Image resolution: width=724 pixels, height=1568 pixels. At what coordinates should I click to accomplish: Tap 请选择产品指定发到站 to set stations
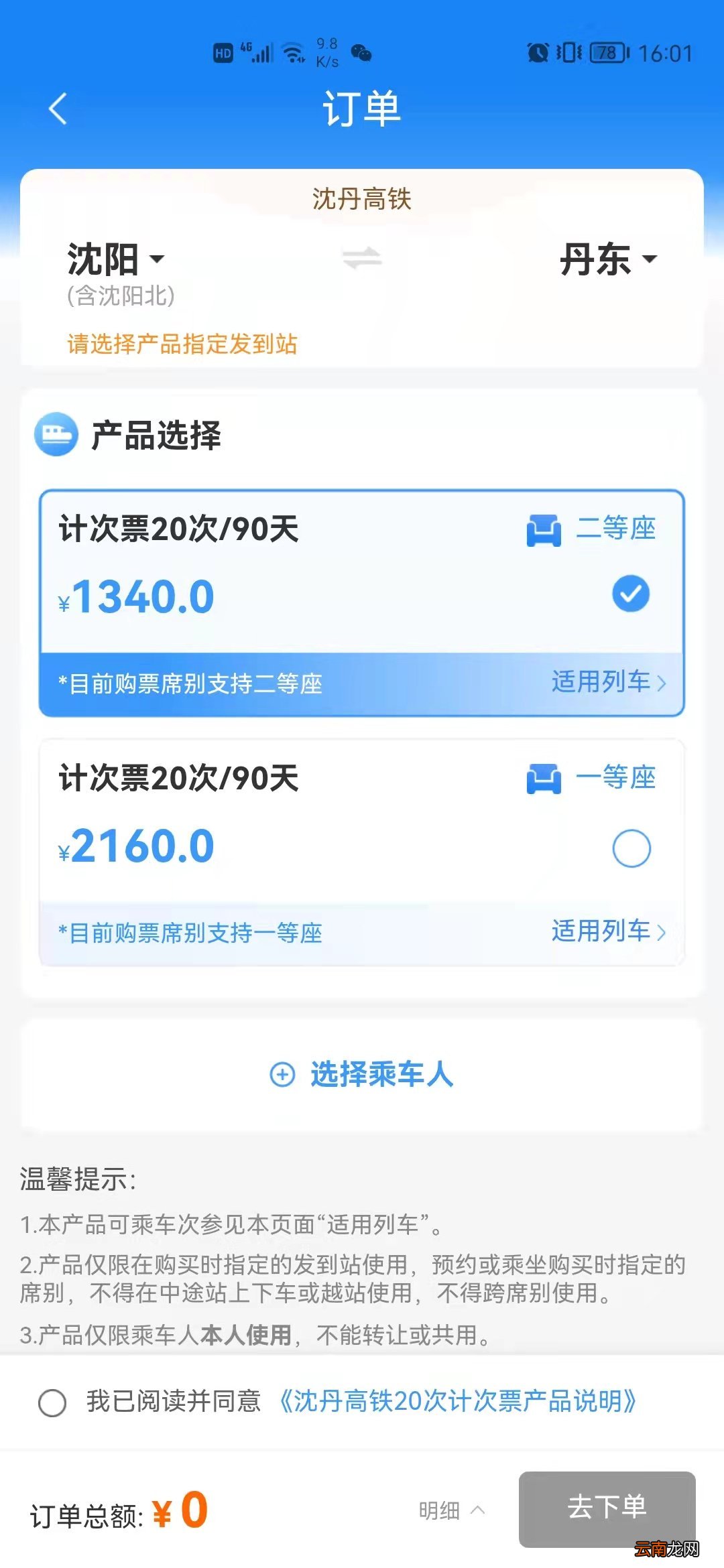click(x=184, y=346)
